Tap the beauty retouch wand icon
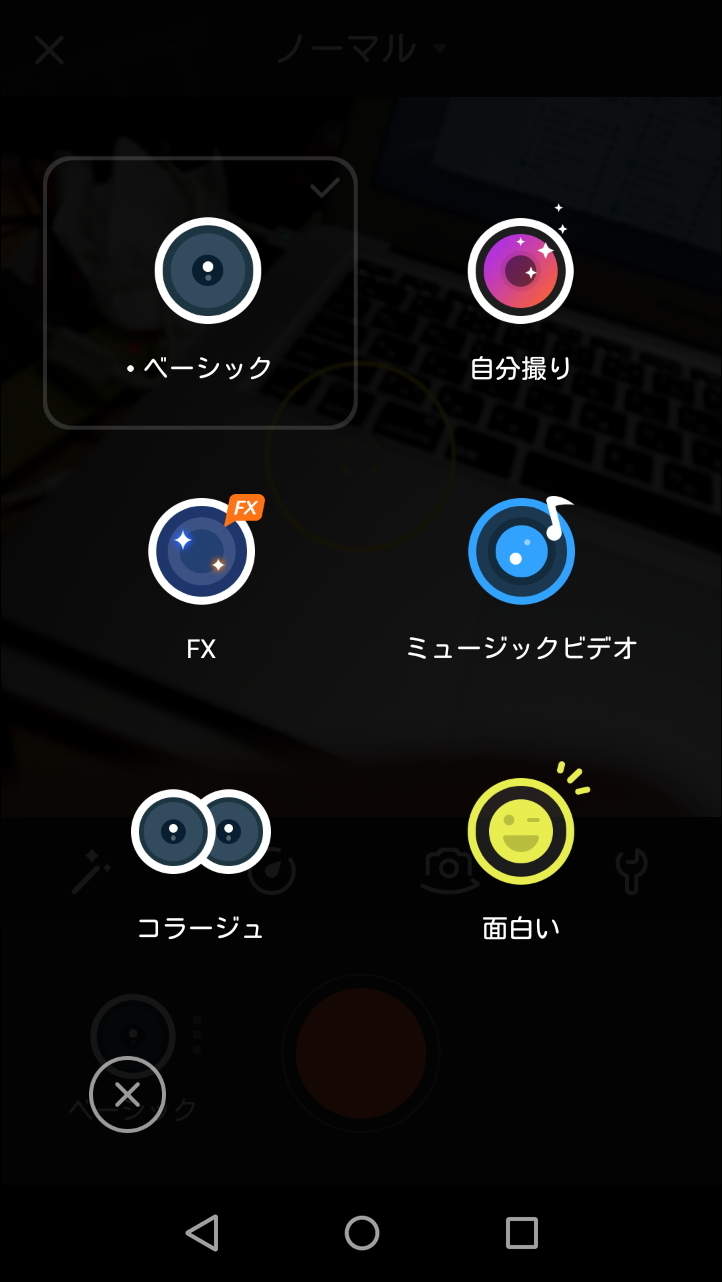This screenshot has width=722, height=1282. coord(91,870)
